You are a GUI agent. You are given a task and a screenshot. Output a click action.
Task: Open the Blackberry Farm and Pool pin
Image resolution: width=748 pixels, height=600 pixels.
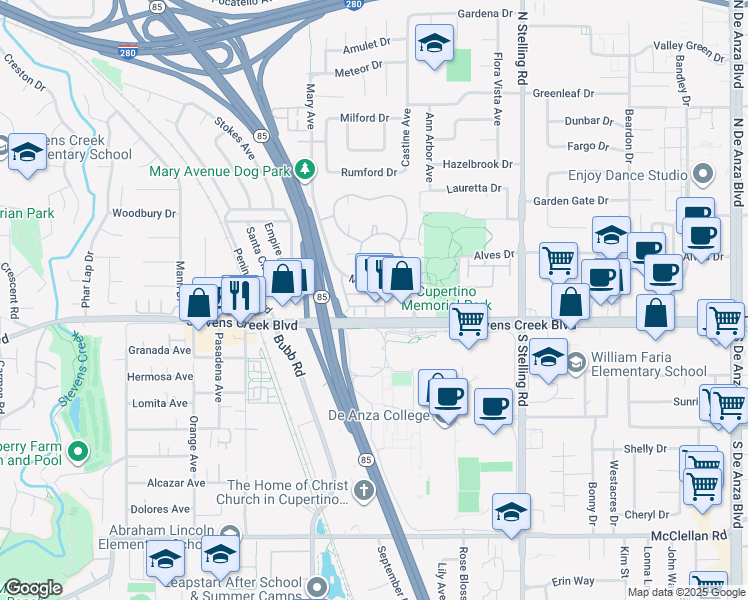[78, 452]
